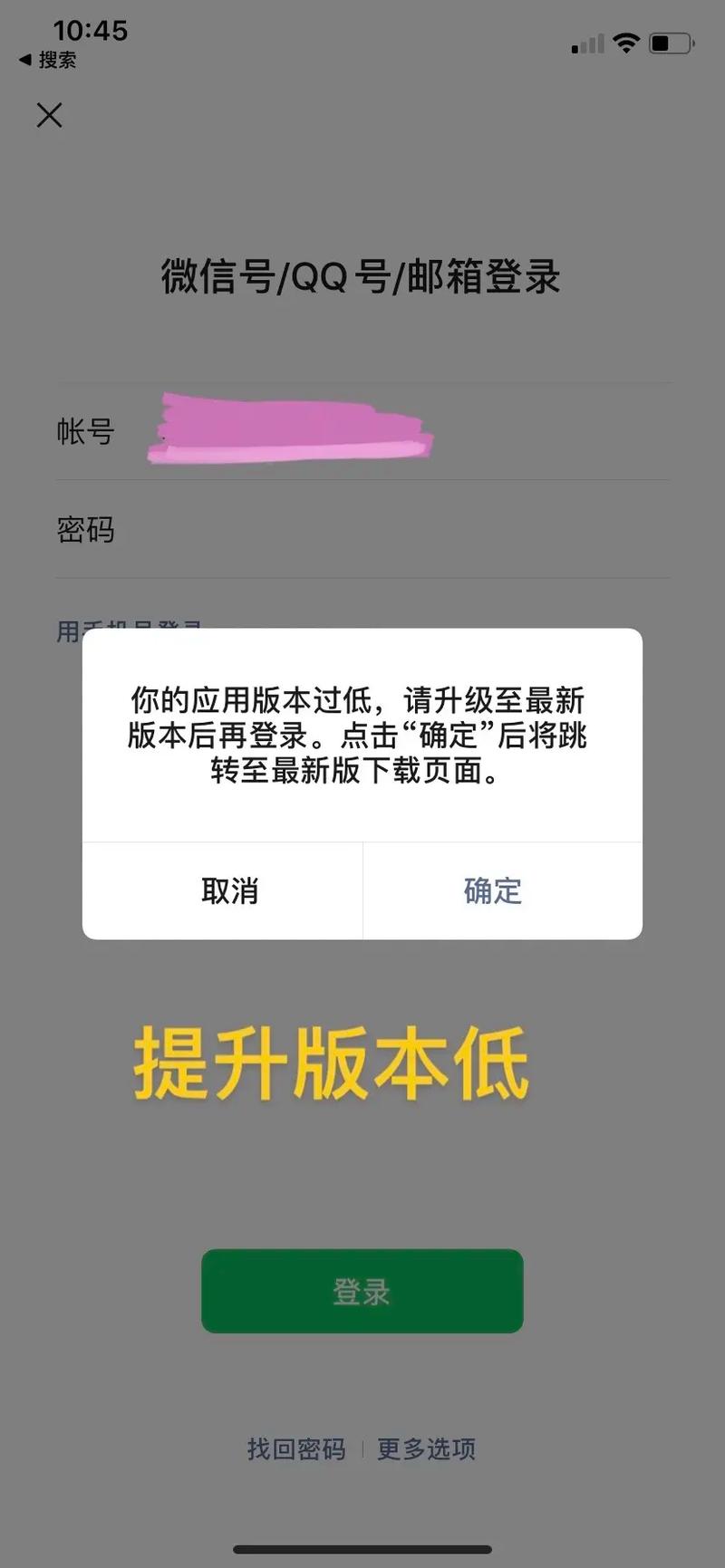Tap the cellular signal bars icon

point(588,43)
